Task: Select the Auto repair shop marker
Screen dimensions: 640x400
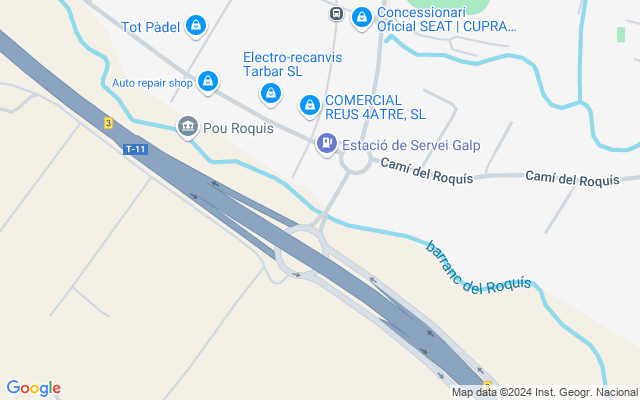Action: coord(208,81)
